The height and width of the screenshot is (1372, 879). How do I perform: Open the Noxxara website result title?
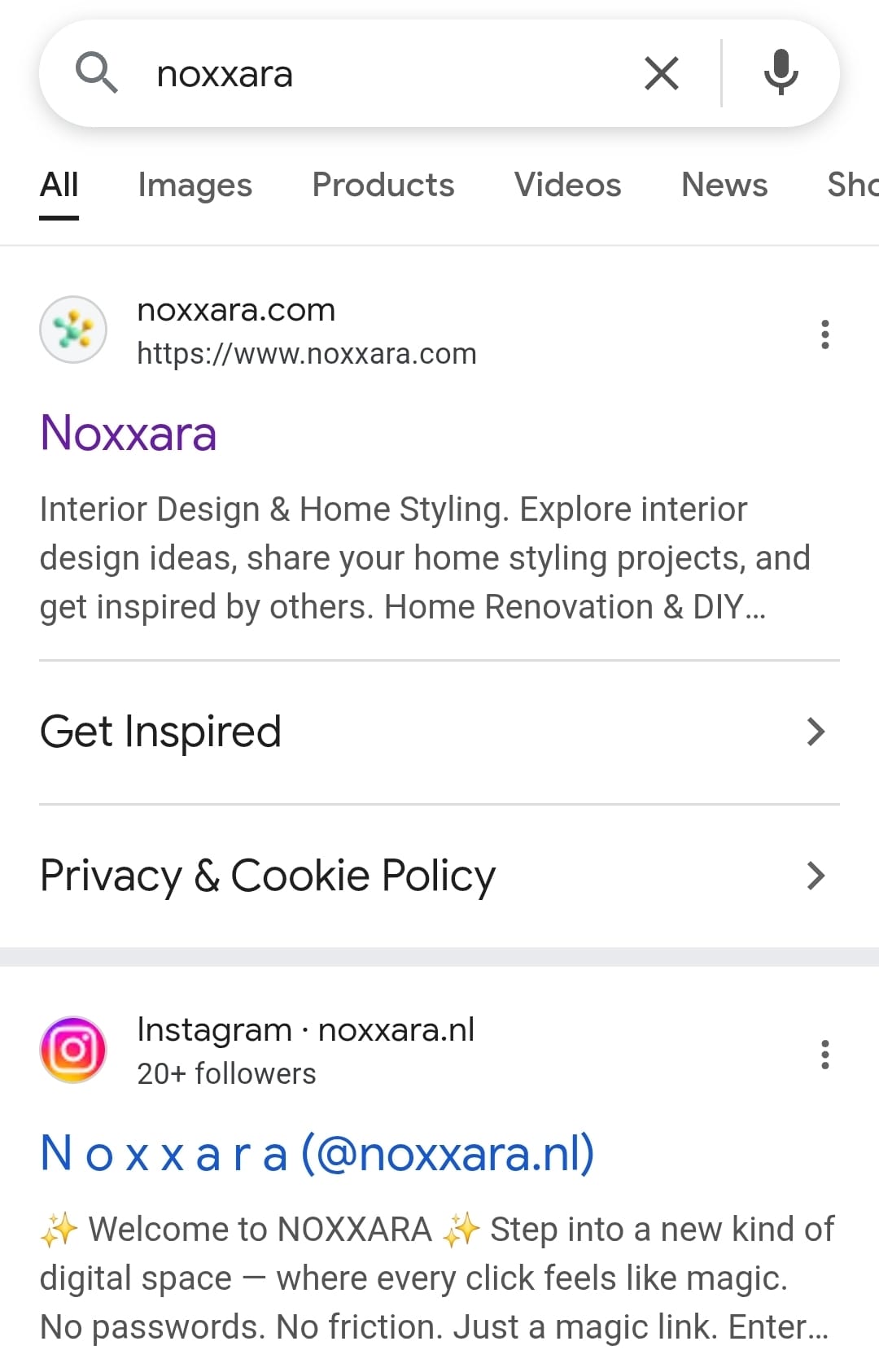[129, 432]
